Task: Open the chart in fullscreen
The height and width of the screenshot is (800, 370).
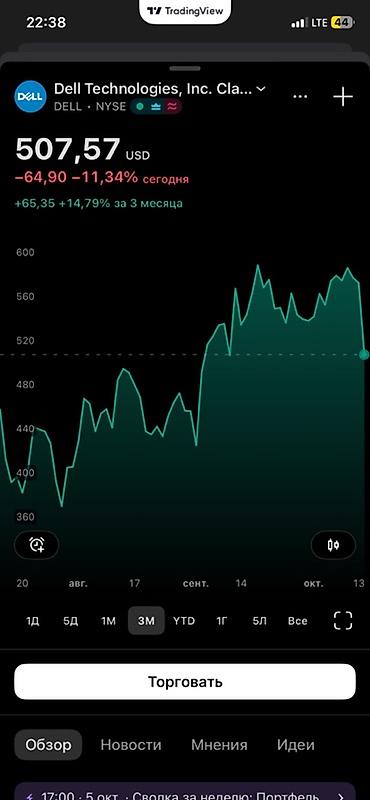Action: pos(343,620)
